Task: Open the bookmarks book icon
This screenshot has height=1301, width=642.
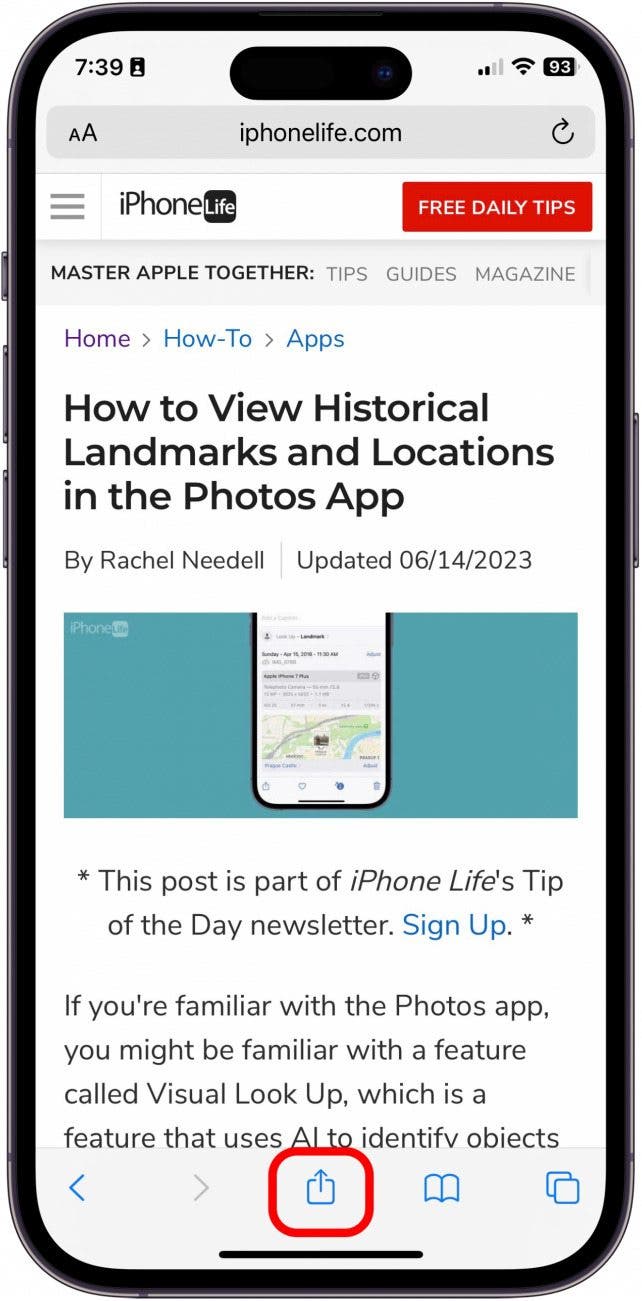Action: 441,1188
